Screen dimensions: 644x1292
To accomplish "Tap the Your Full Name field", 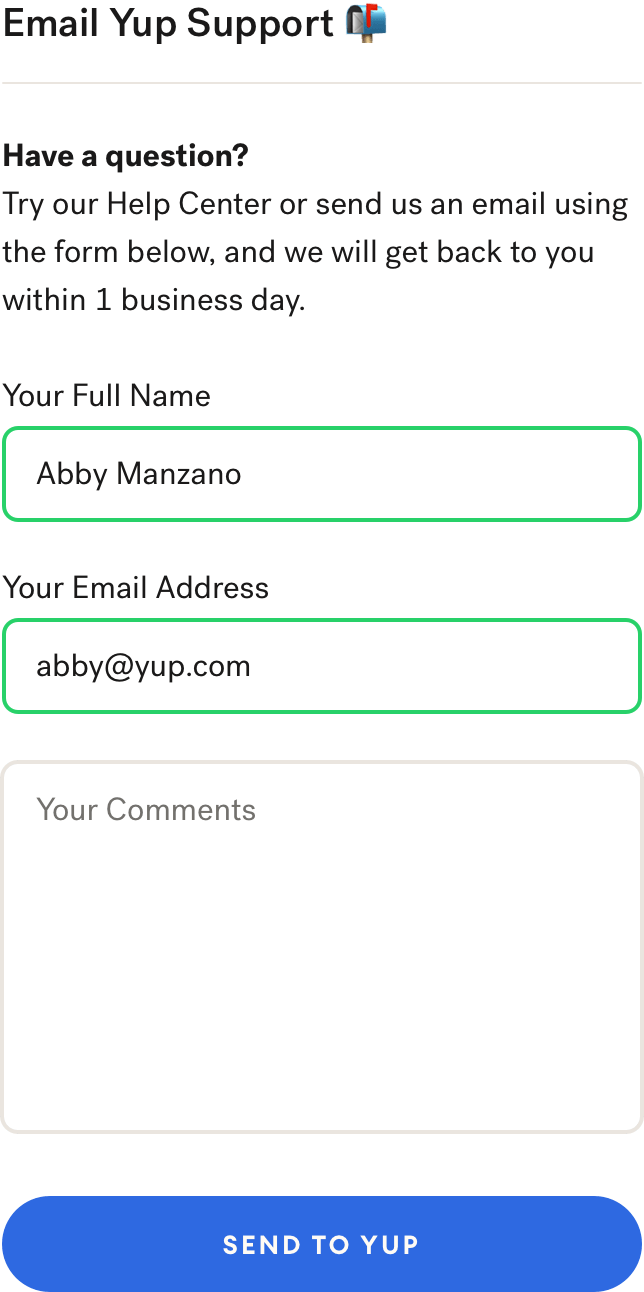I will tap(321, 474).
